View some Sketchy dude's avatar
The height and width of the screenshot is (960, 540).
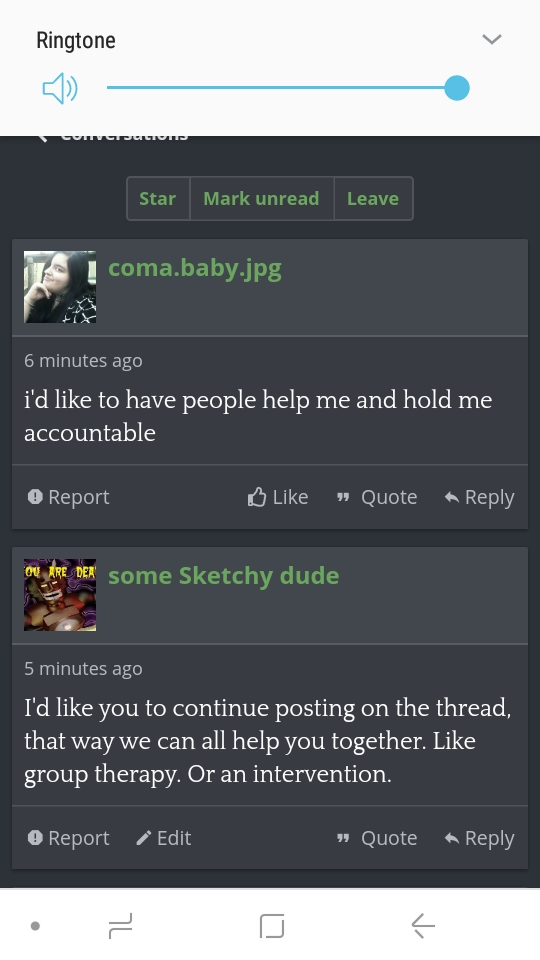point(60,594)
